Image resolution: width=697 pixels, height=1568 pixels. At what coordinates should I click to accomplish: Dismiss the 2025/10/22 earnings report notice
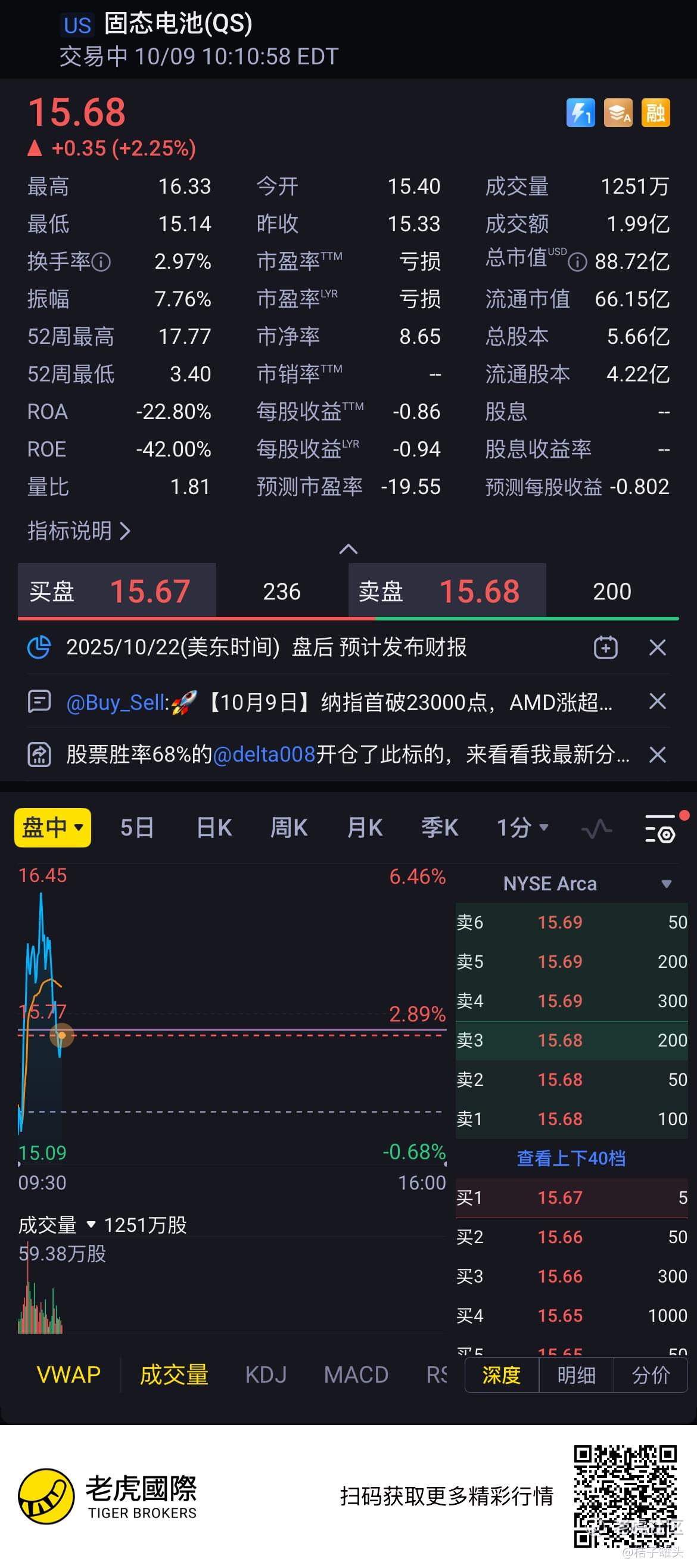tap(658, 648)
